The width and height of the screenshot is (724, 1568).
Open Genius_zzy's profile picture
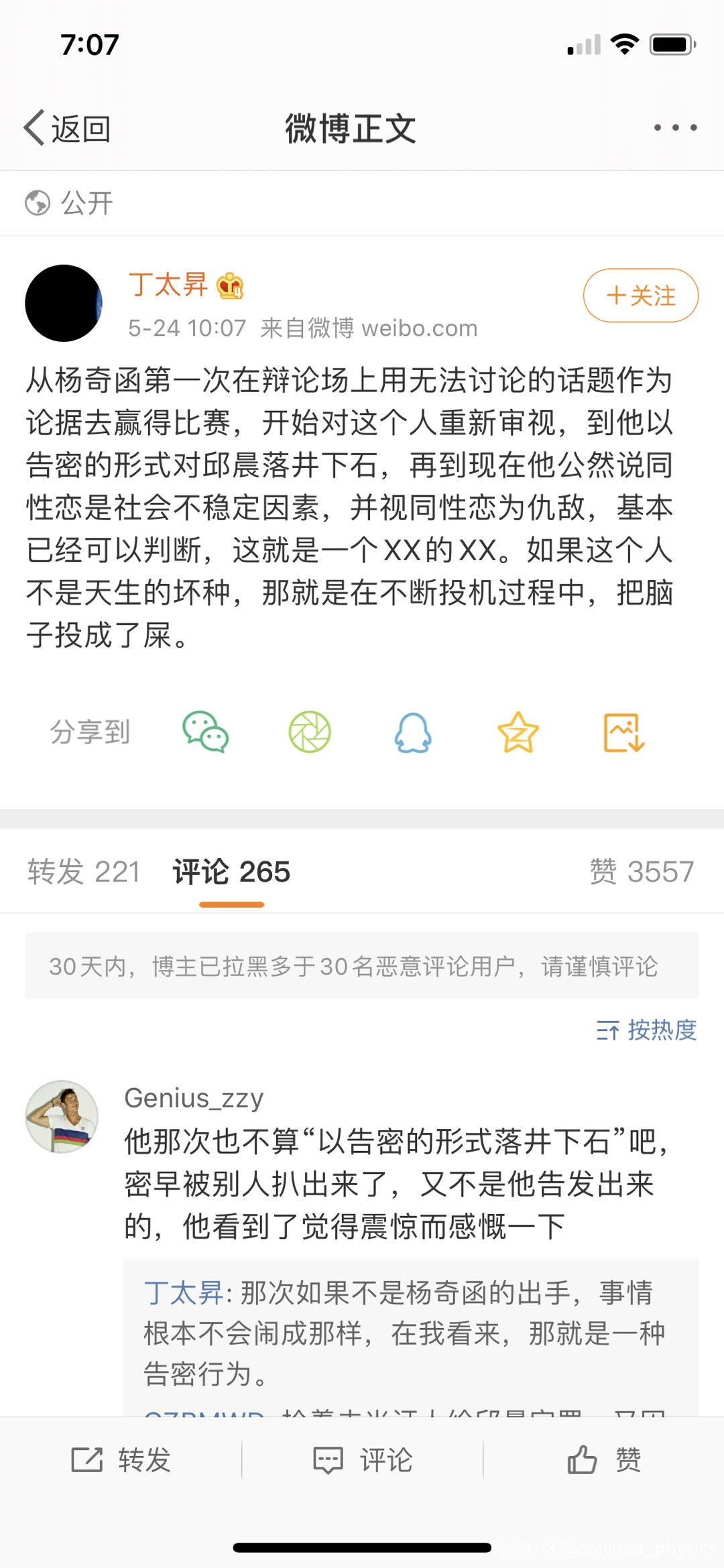click(x=62, y=1117)
